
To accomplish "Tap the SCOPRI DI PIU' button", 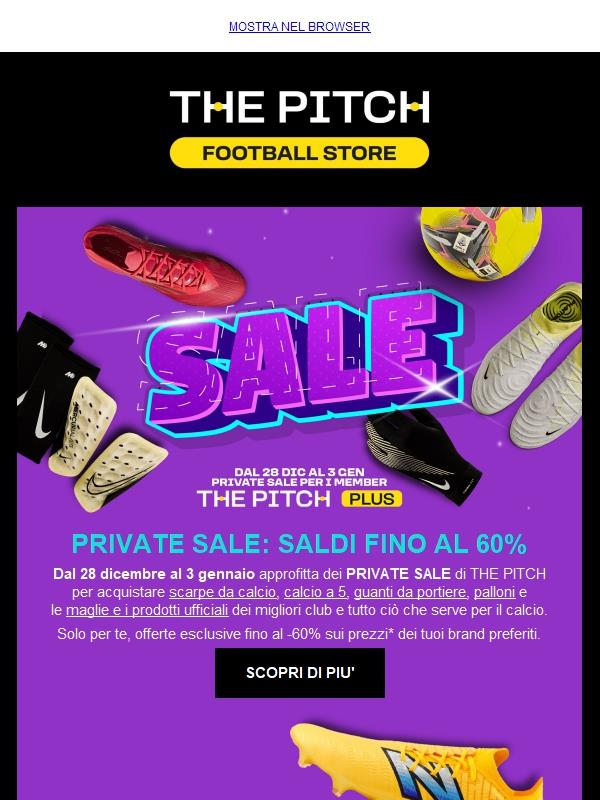I will tap(300, 673).
